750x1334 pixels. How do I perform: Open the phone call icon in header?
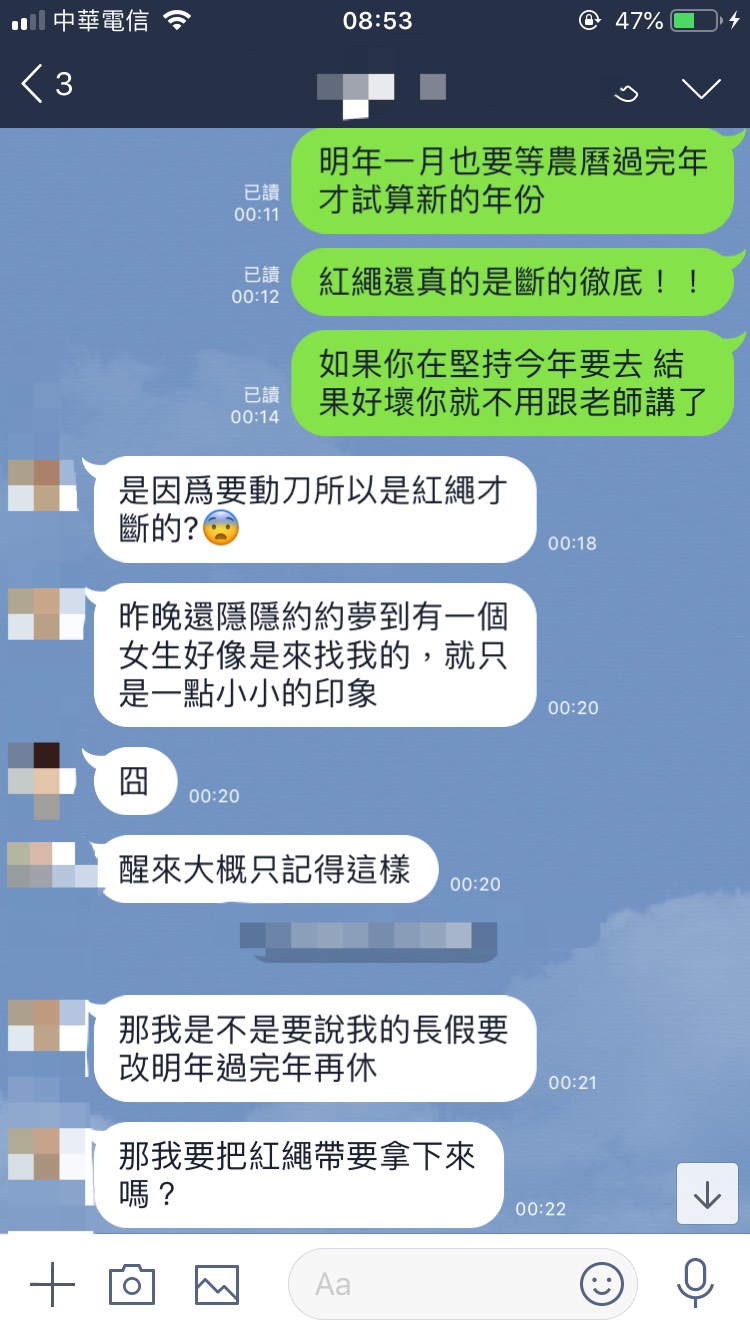coord(626,93)
